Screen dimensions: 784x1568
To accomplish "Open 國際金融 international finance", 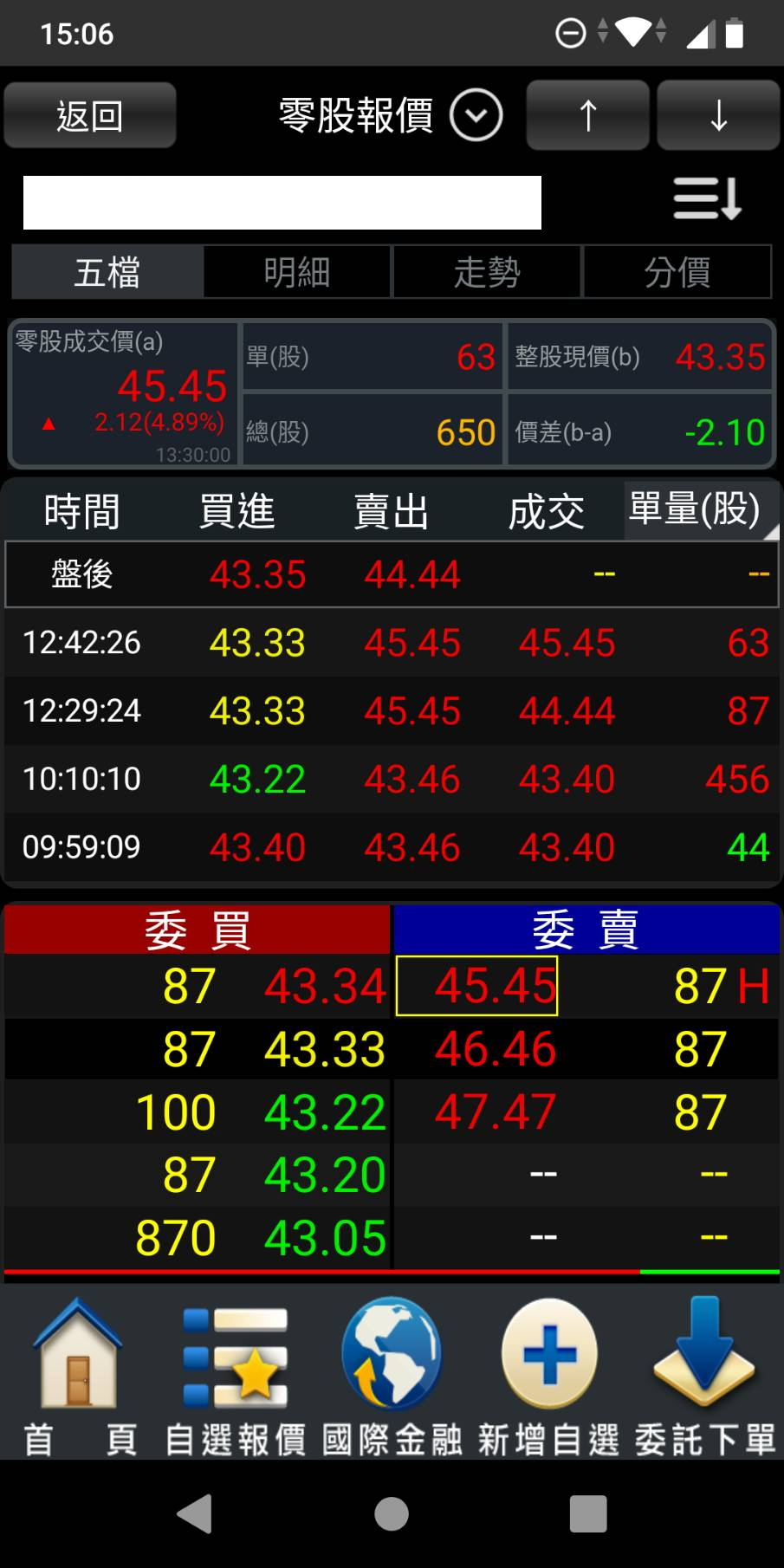I will point(392,1377).
